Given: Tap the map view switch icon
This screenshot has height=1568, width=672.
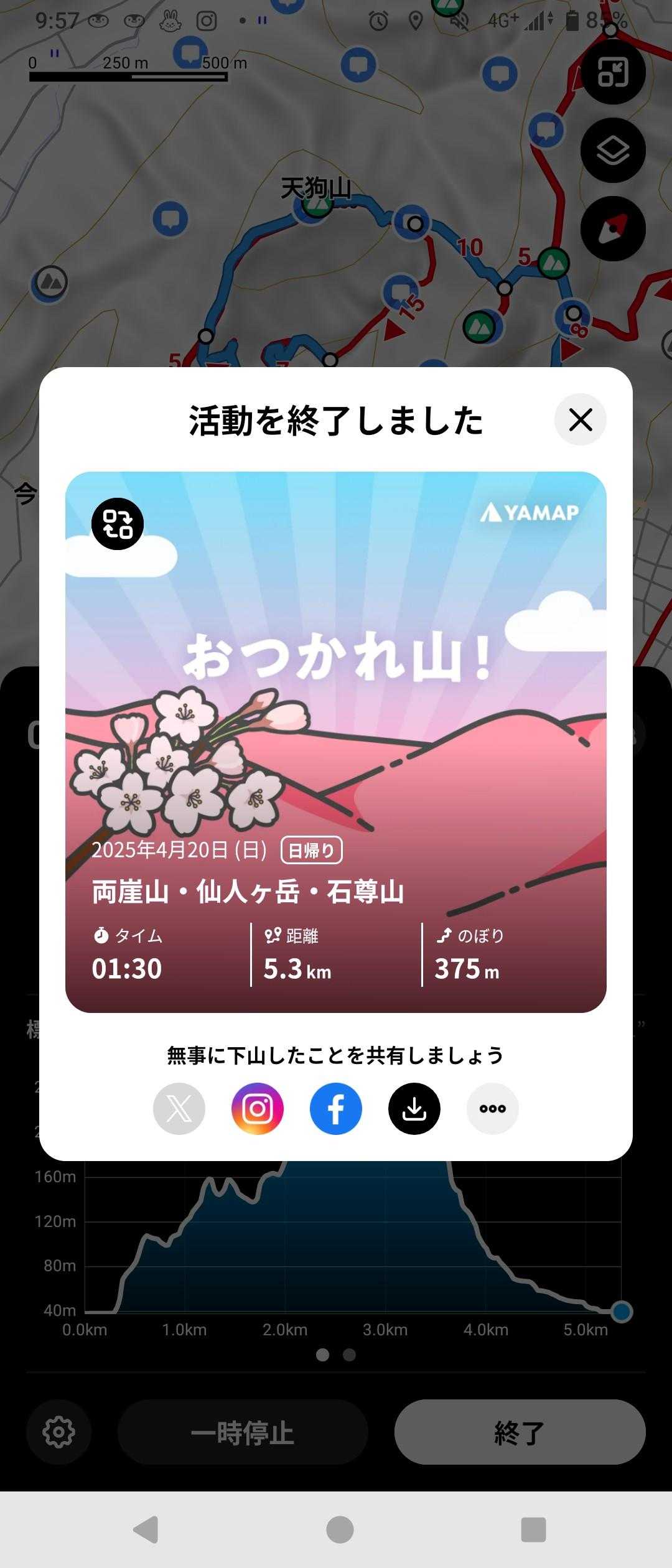Looking at the screenshot, I should [x=613, y=72].
